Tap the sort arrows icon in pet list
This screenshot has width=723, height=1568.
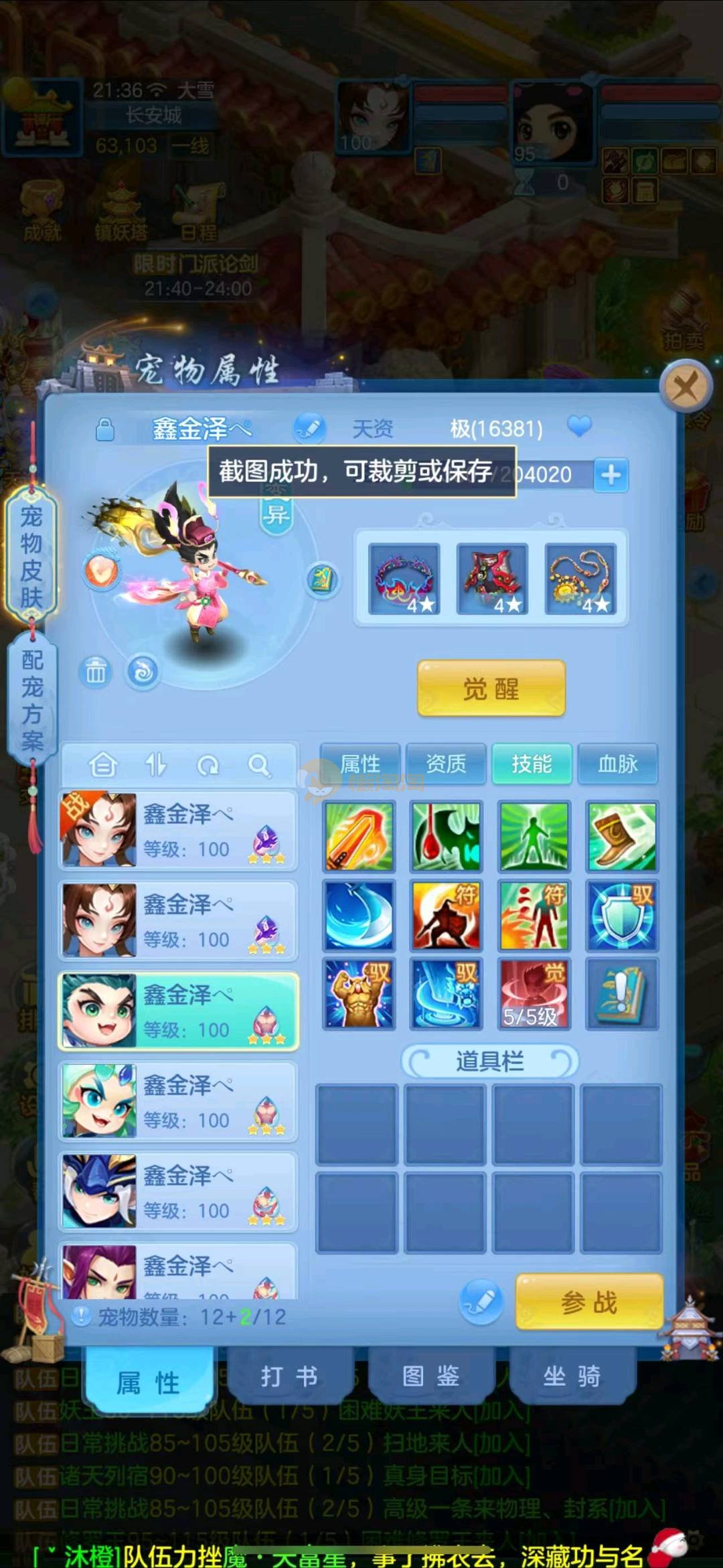[155, 764]
